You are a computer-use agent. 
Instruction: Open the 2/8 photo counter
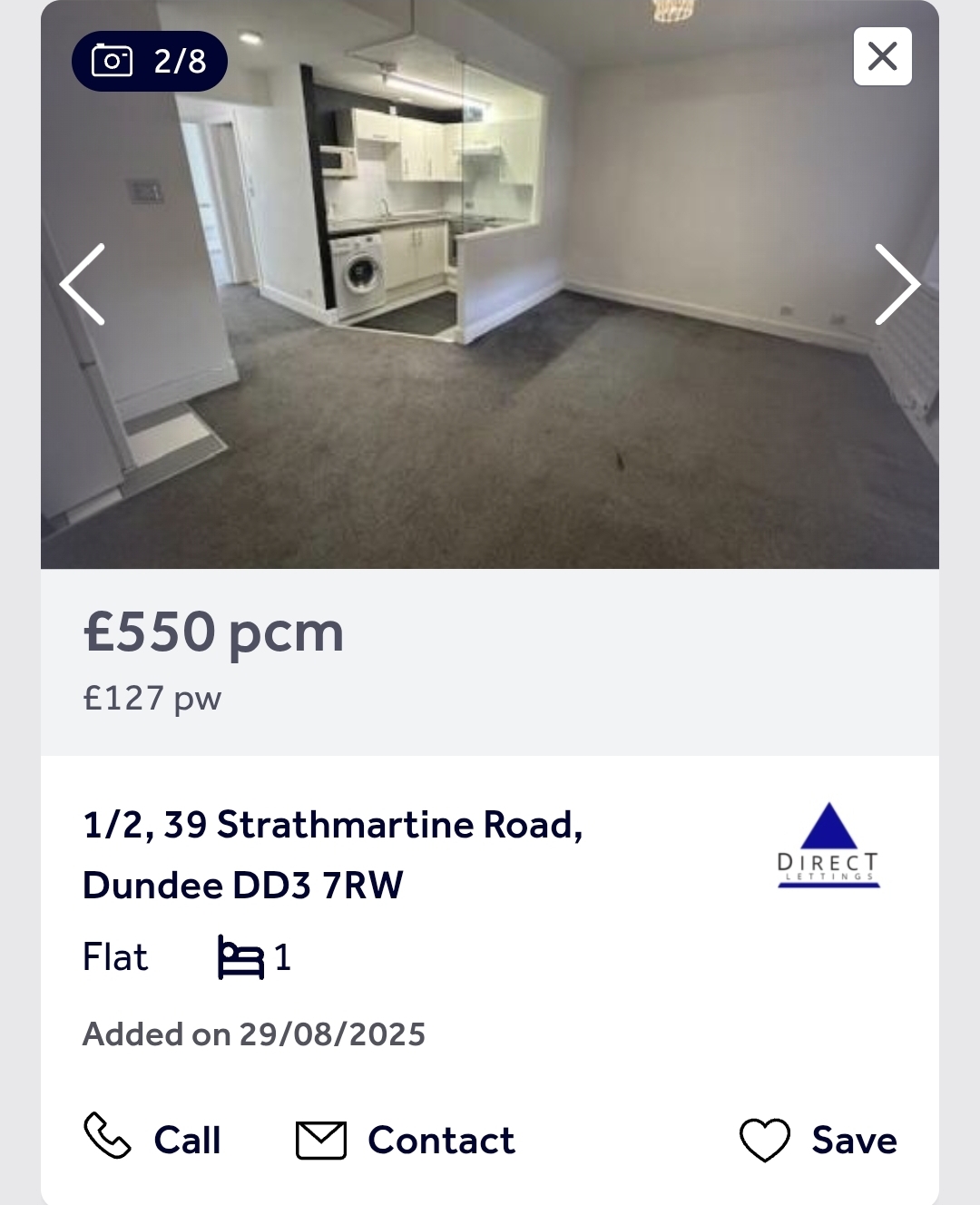pyautogui.click(x=150, y=61)
